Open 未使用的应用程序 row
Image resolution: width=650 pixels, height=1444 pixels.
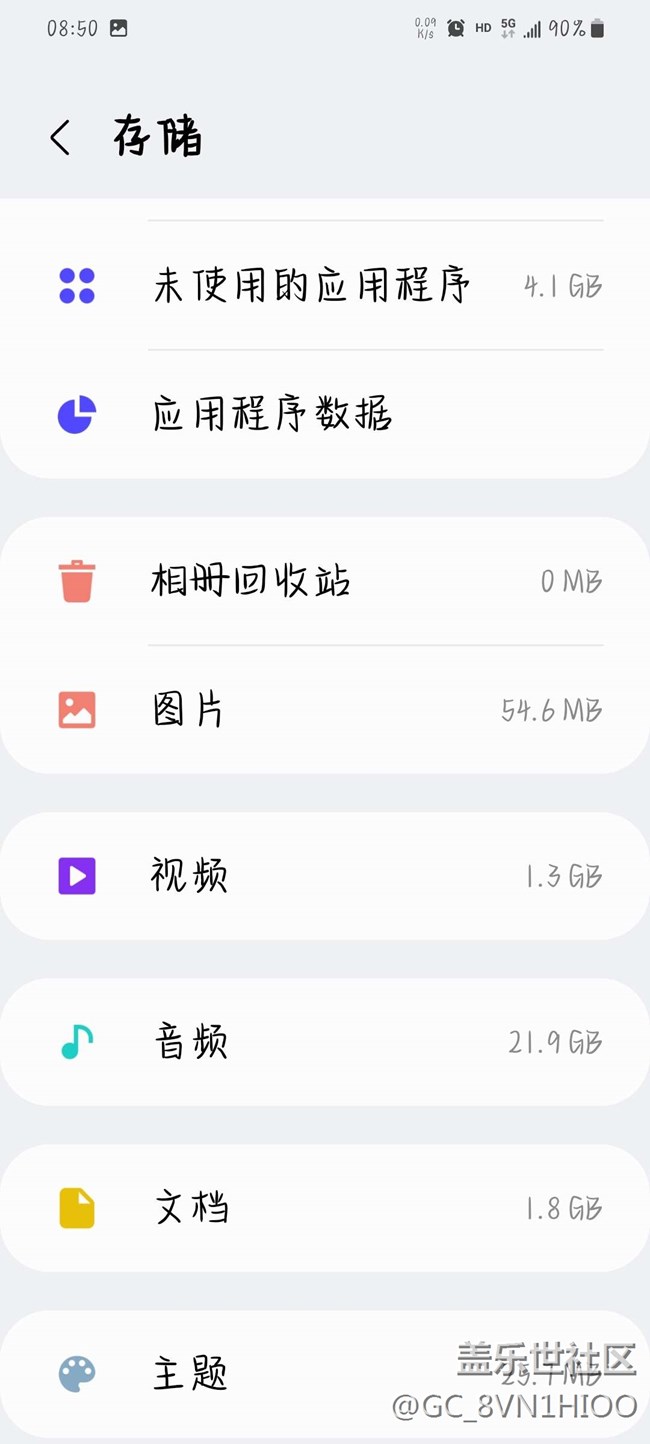click(325, 286)
